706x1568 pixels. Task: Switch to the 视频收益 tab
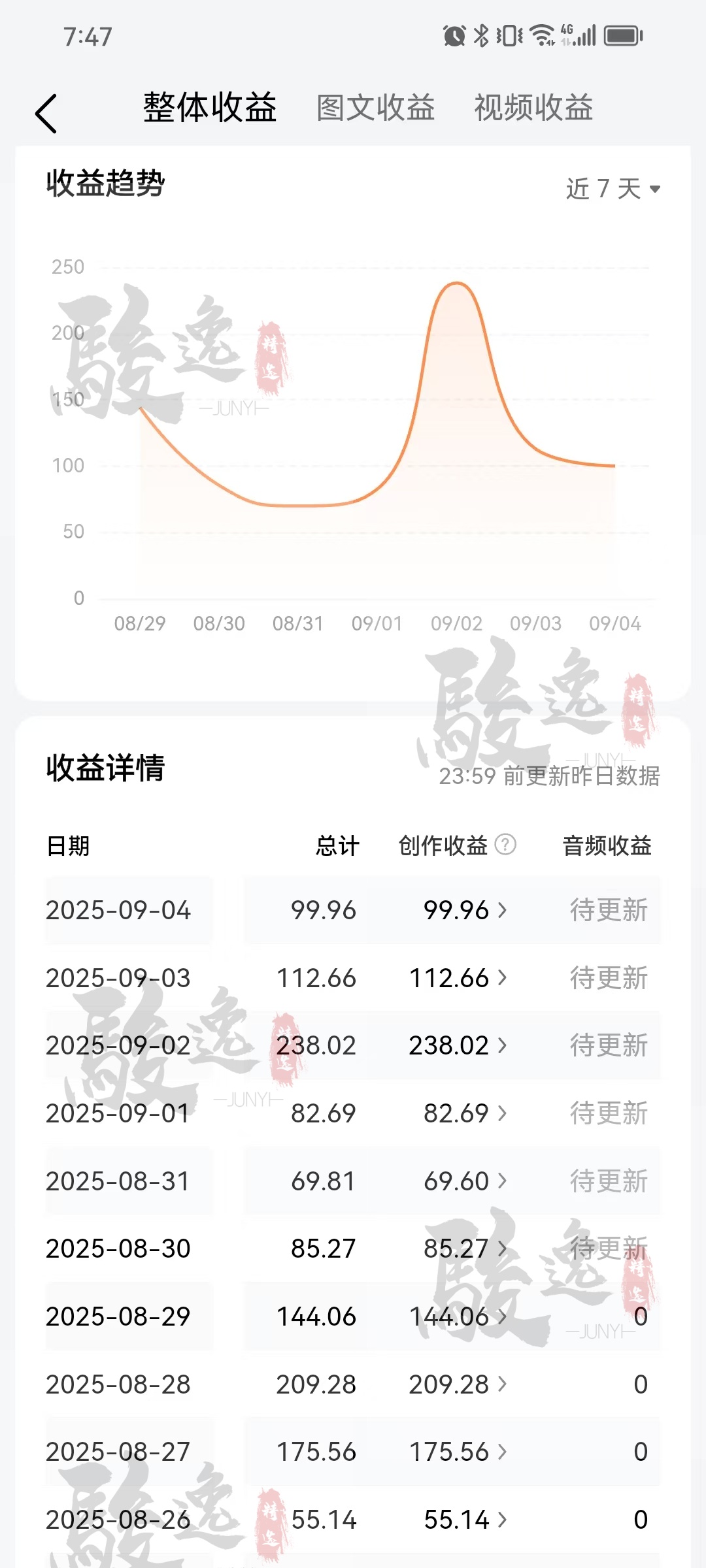coord(533,108)
